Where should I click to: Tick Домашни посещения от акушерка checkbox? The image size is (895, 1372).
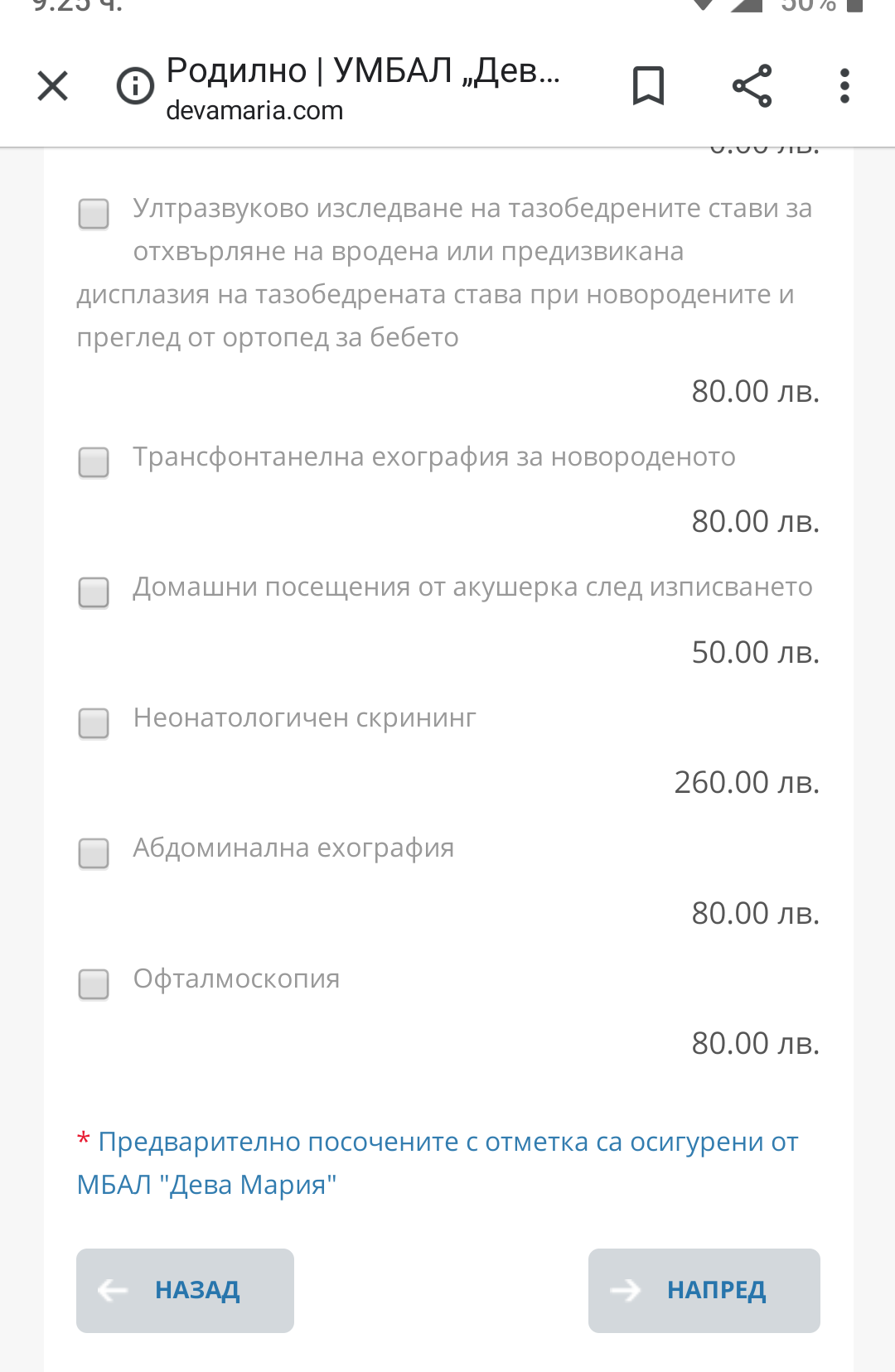94,592
